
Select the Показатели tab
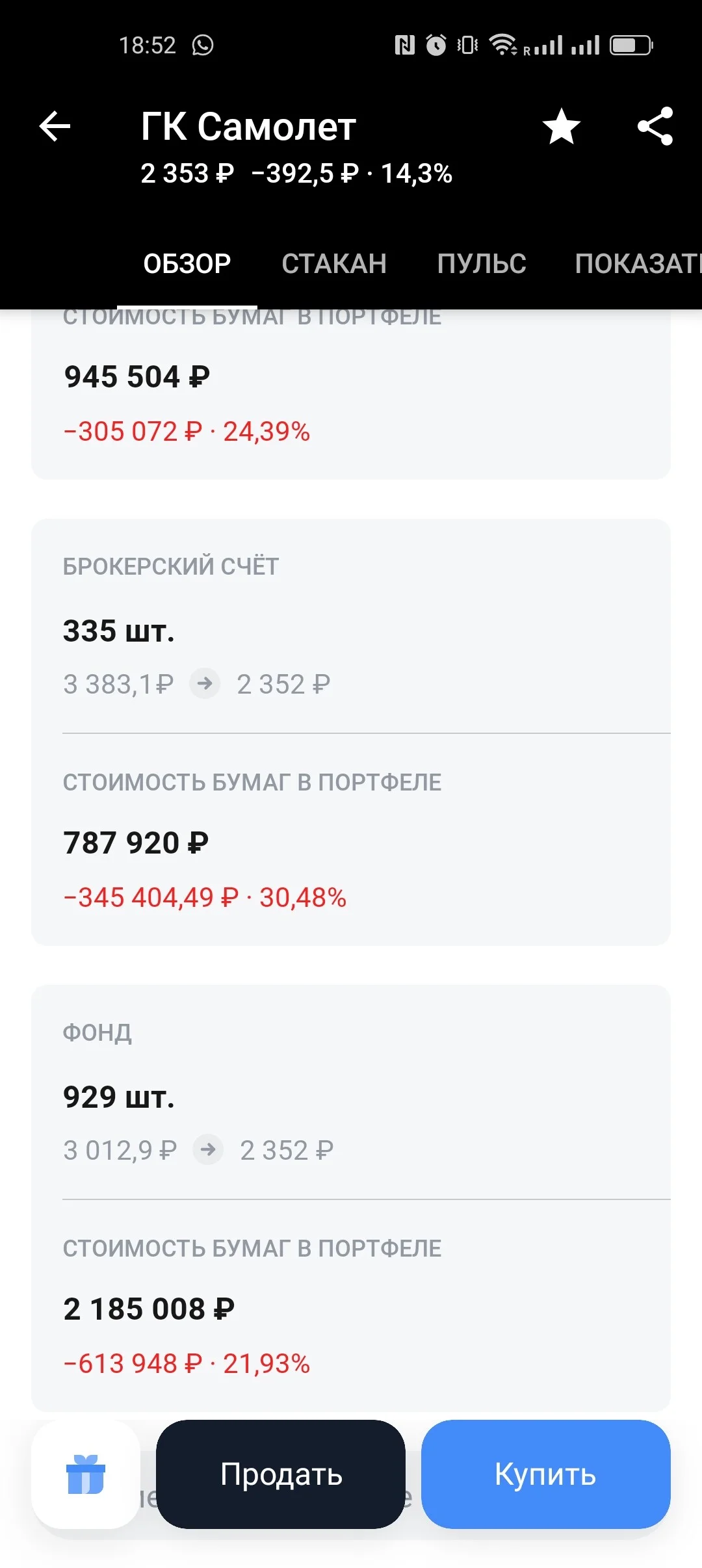coord(638,264)
